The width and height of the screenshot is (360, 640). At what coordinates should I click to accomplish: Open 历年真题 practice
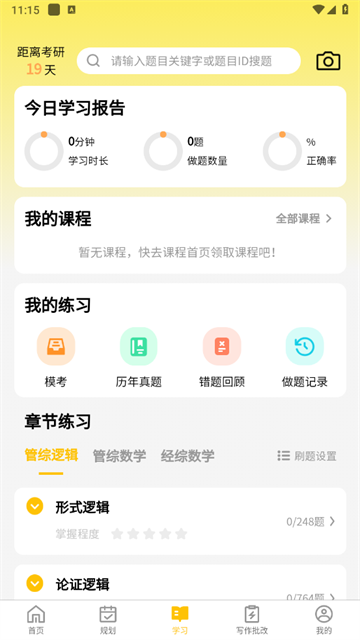tap(139, 358)
